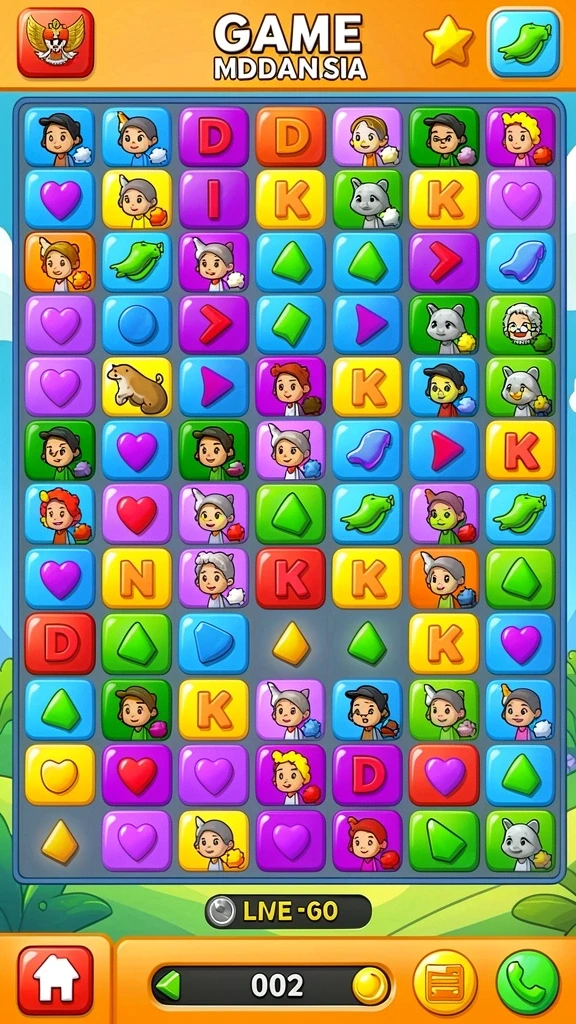Tap the green phone call button

click(528, 982)
